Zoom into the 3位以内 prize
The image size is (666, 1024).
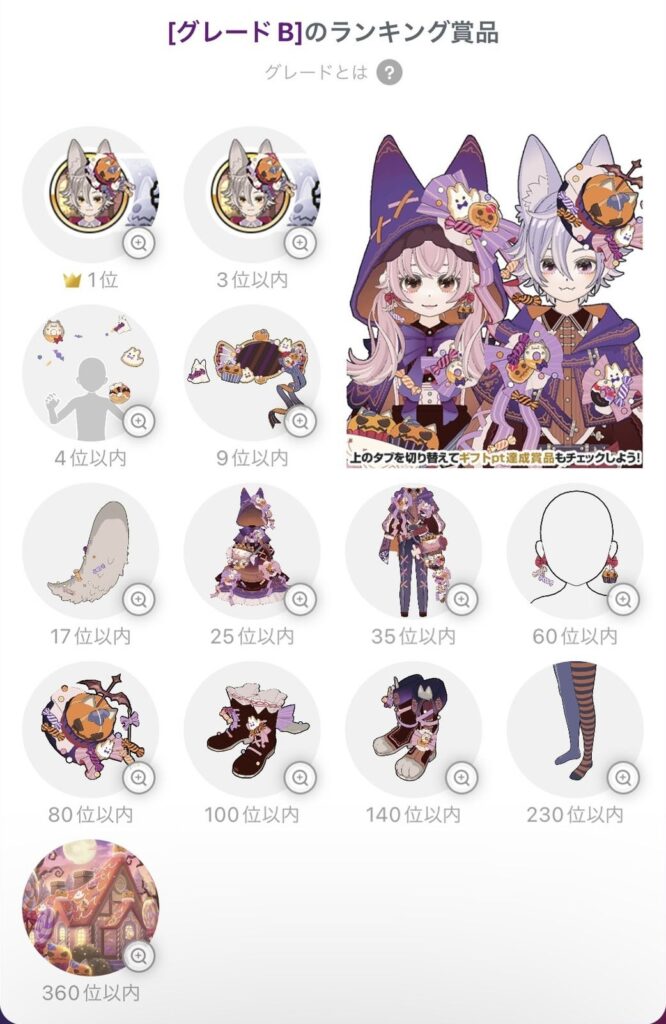300,243
